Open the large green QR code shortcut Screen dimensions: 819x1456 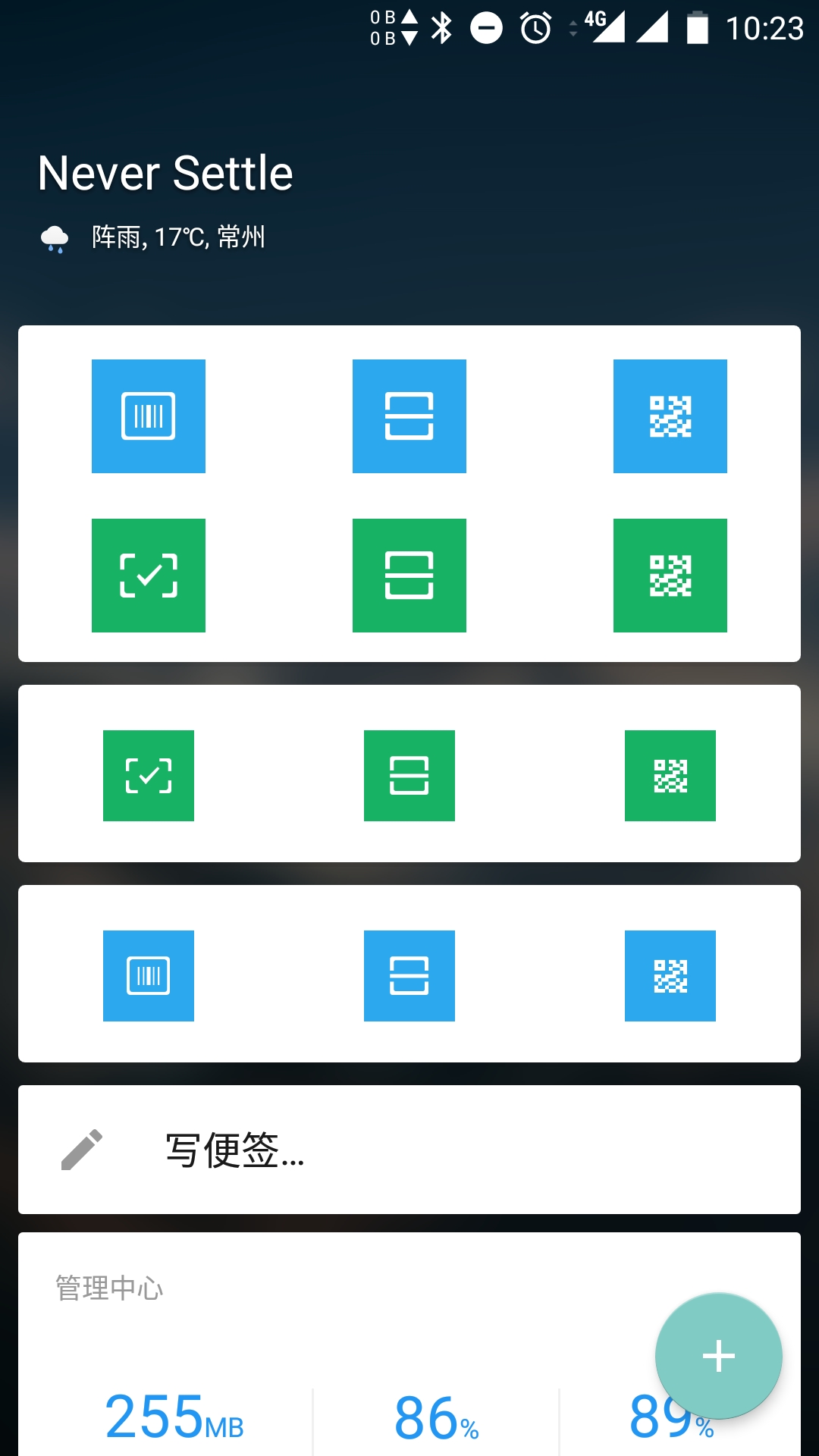coord(670,576)
